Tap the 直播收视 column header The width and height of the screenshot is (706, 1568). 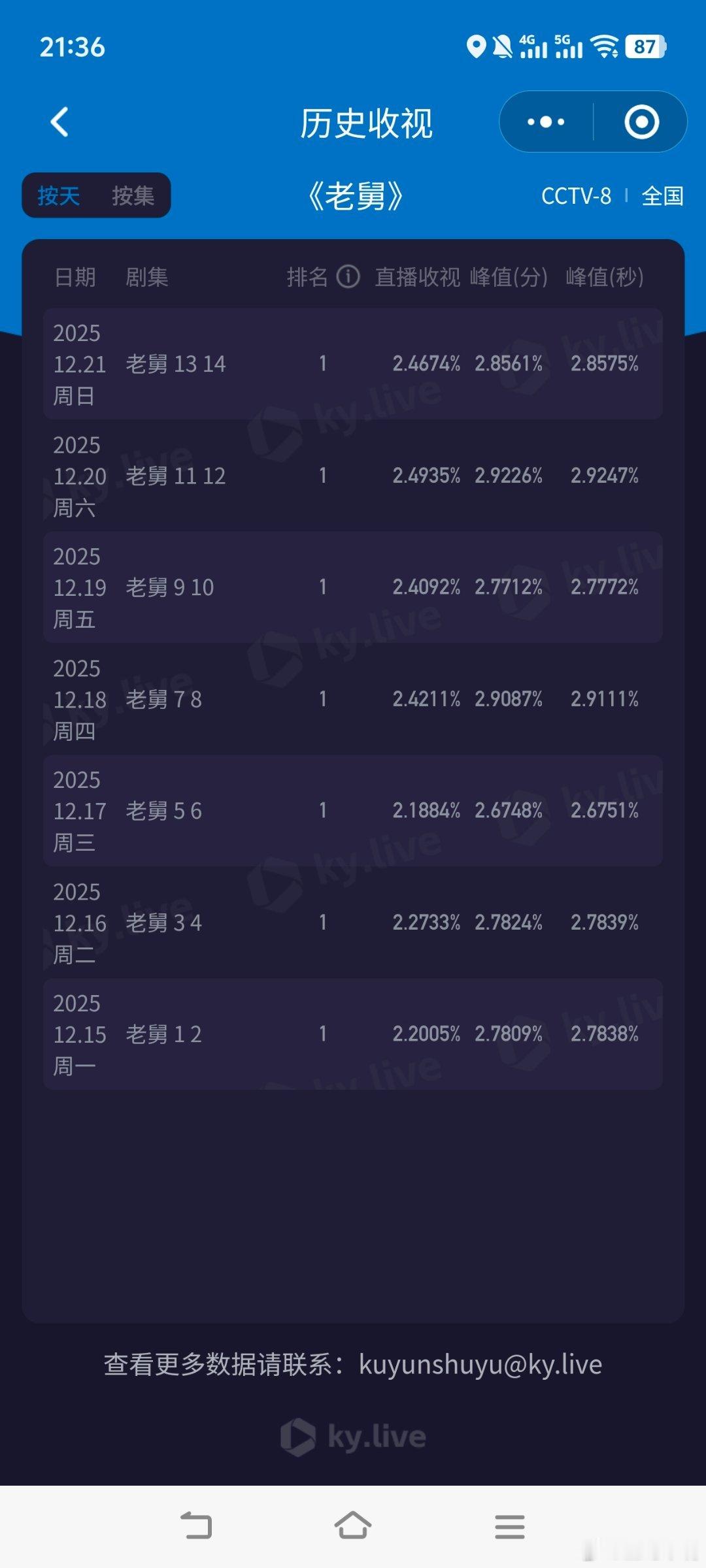(x=417, y=277)
